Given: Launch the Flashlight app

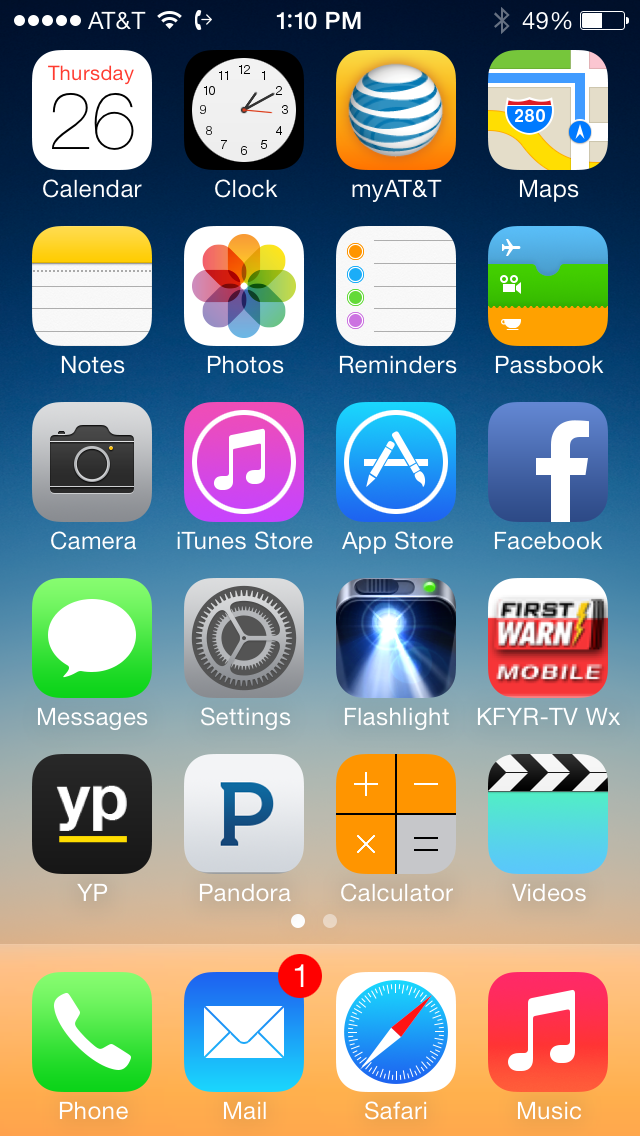Looking at the screenshot, I should click(396, 638).
